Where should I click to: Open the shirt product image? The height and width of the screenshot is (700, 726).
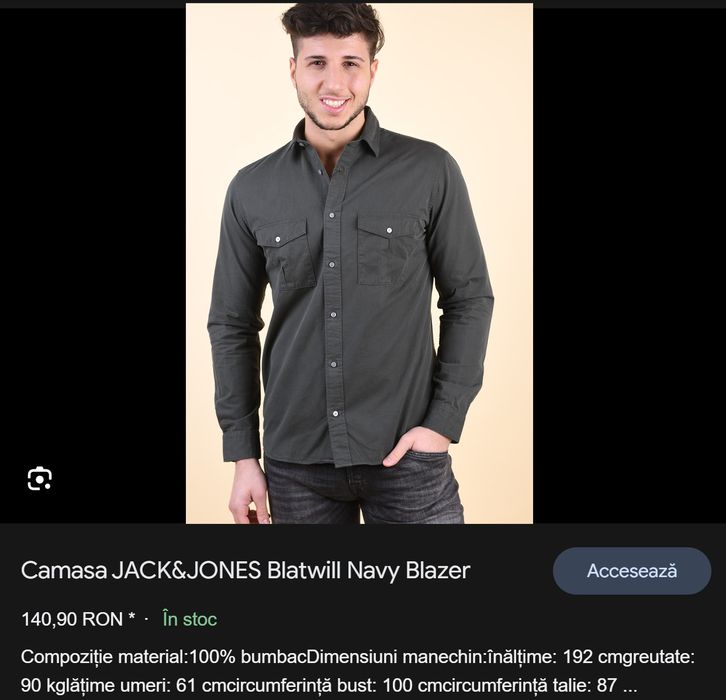[x=358, y=263]
